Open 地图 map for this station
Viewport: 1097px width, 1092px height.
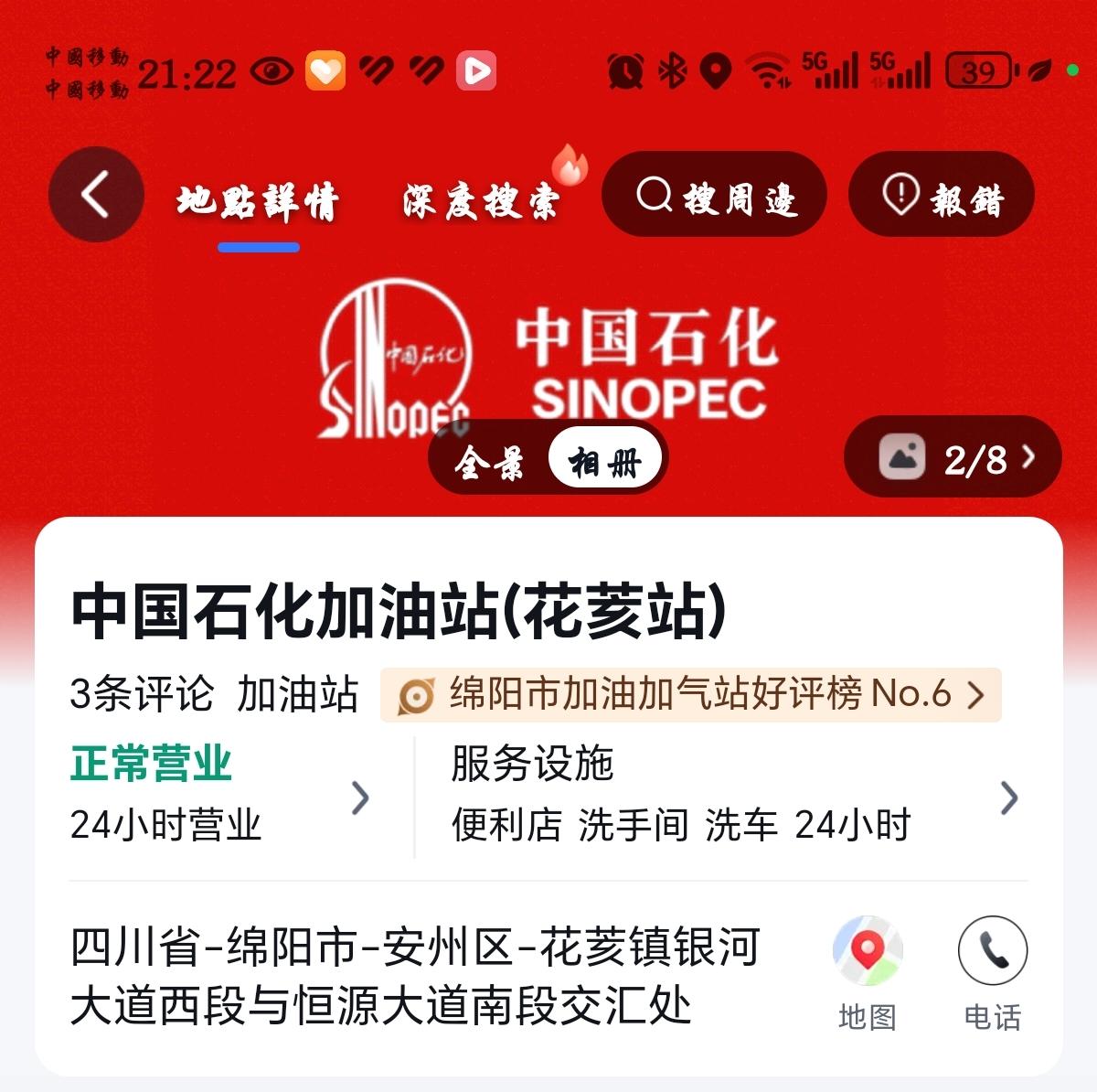[x=867, y=973]
